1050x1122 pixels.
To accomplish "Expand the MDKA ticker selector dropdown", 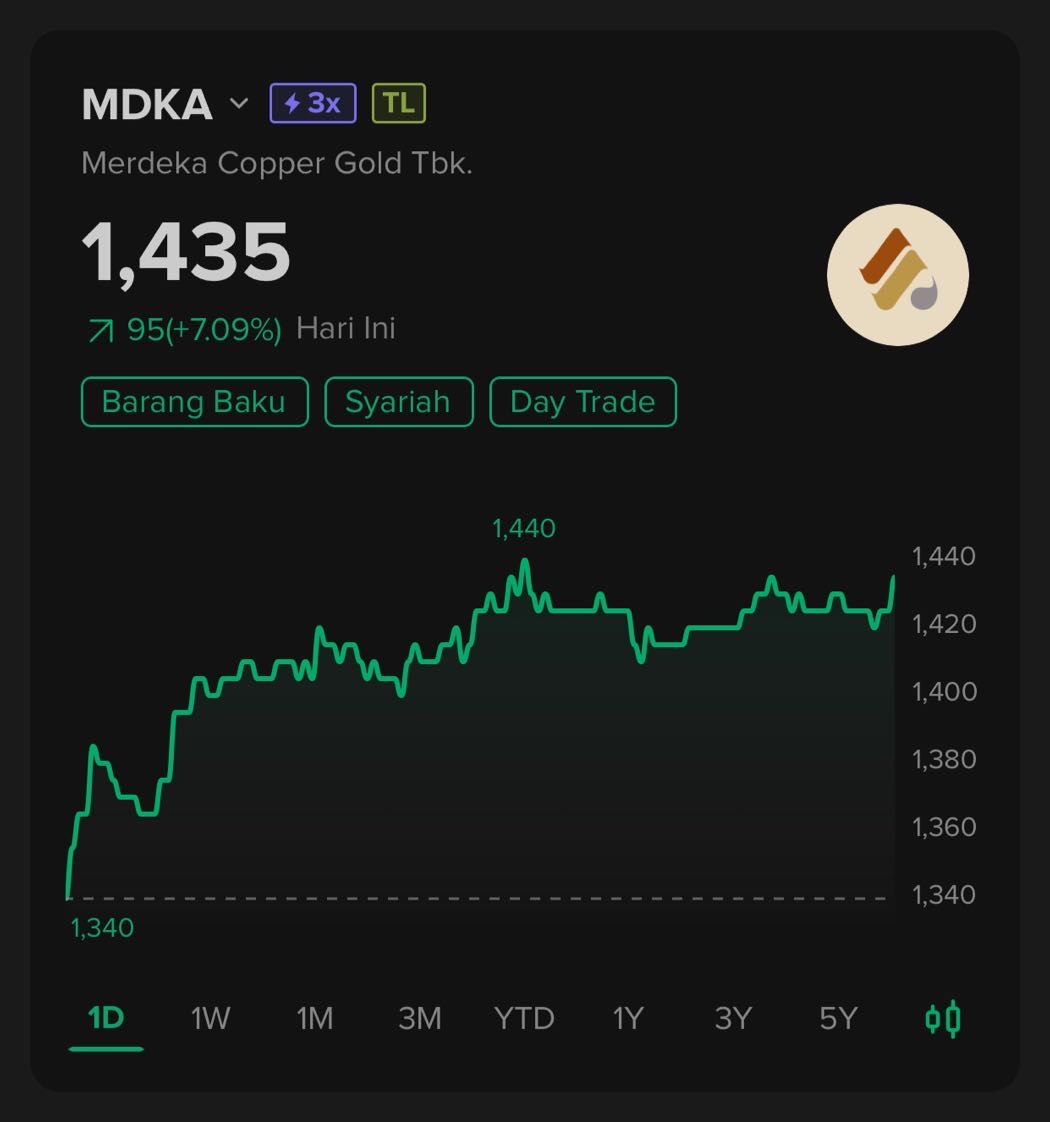I will 237,104.
